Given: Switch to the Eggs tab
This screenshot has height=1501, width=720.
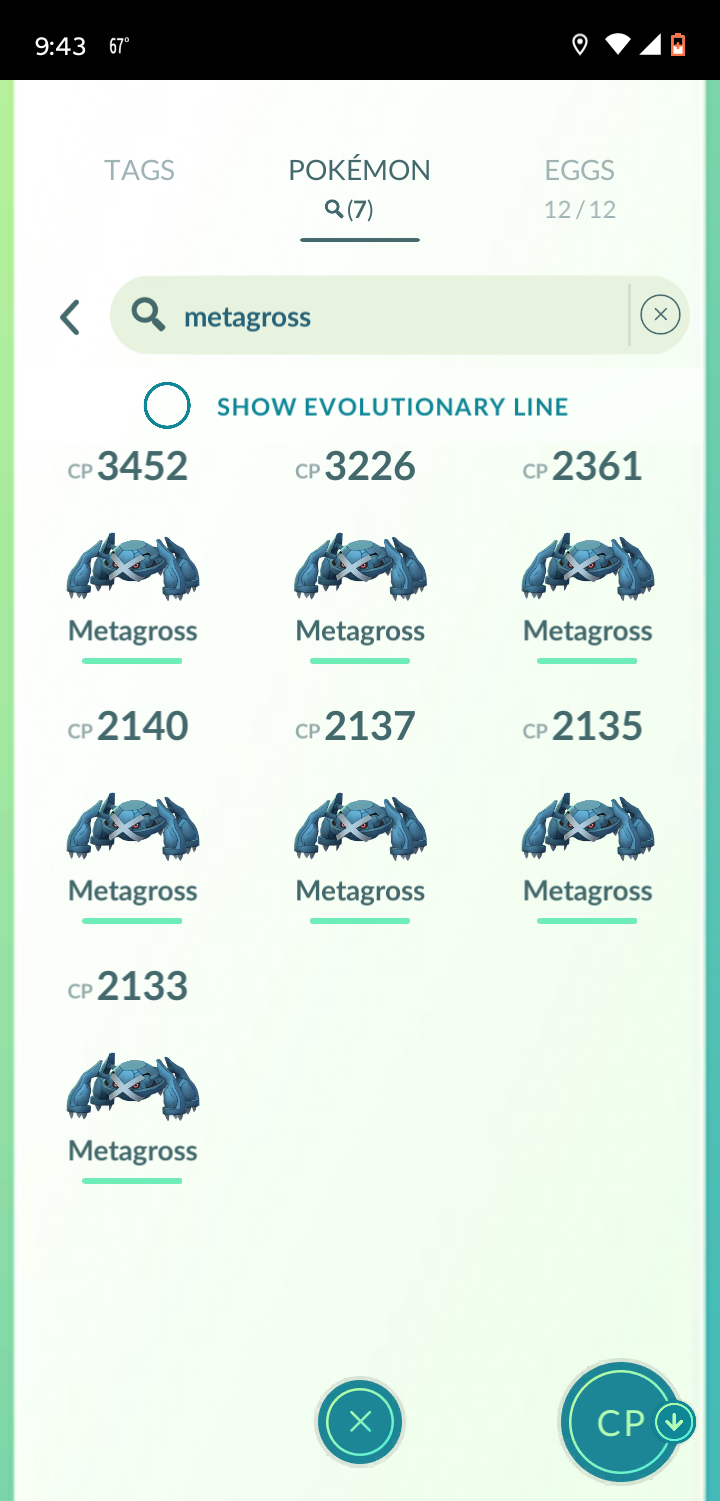Looking at the screenshot, I should click(x=579, y=187).
